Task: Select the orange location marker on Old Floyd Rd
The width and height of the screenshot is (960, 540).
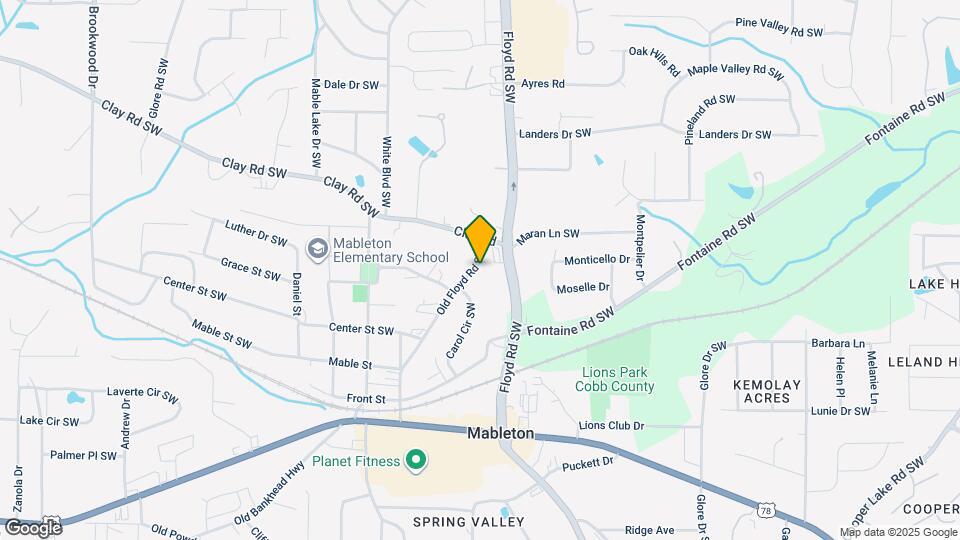Action: (x=480, y=238)
